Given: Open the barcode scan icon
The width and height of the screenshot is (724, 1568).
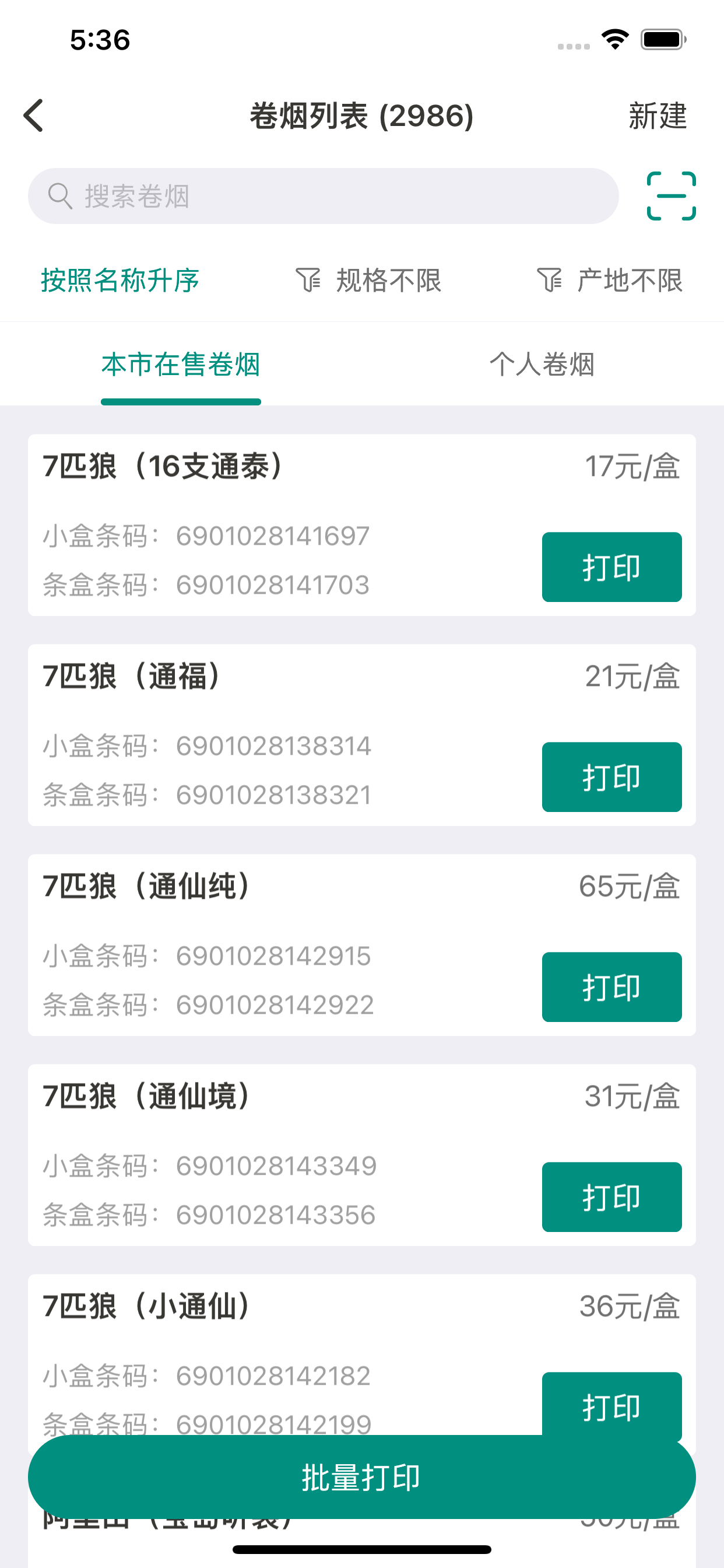Looking at the screenshot, I should click(x=671, y=196).
